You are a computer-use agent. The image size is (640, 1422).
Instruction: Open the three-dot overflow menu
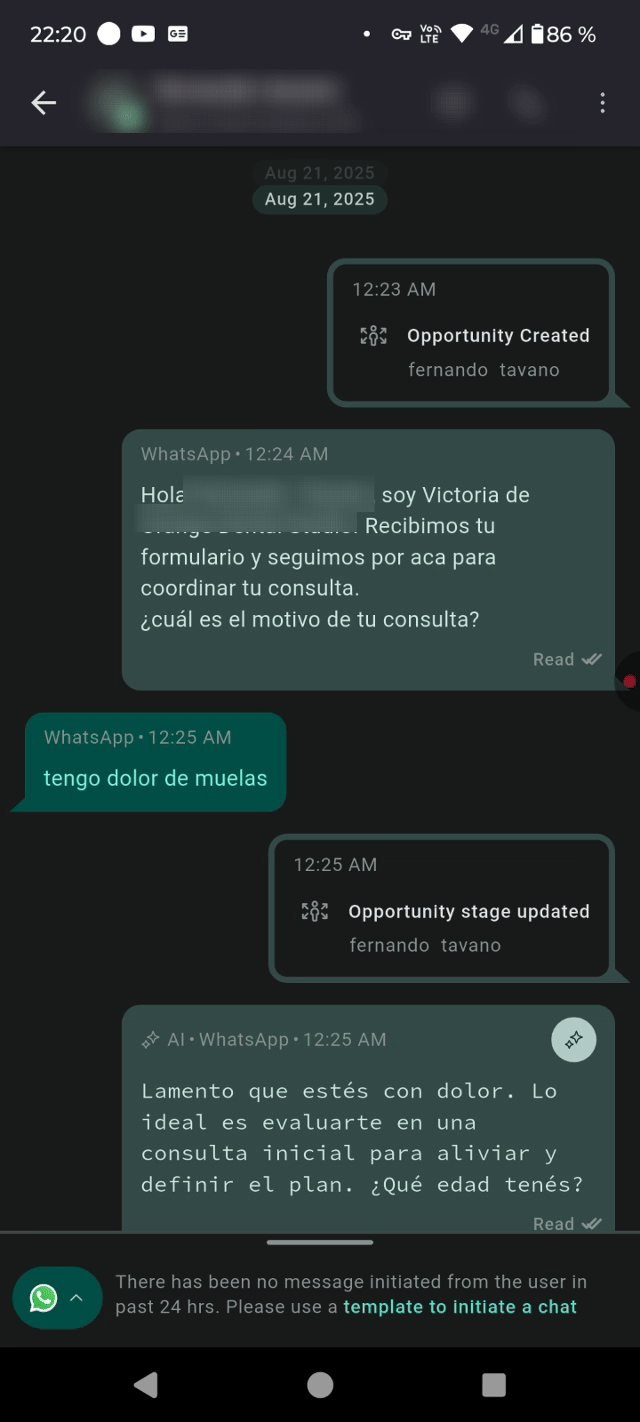(602, 102)
